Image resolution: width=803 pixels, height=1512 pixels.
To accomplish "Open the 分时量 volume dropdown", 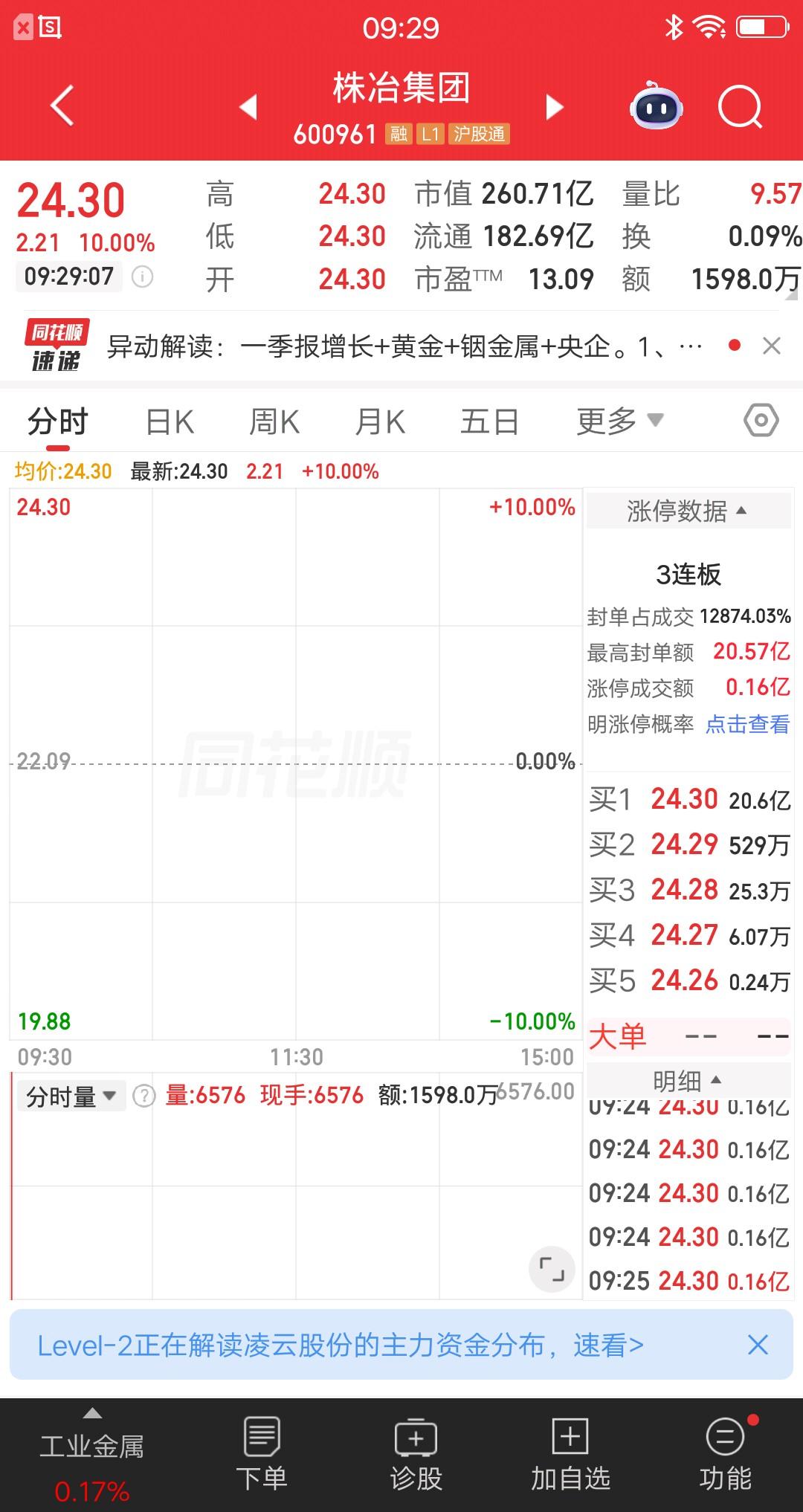I will tap(71, 1094).
